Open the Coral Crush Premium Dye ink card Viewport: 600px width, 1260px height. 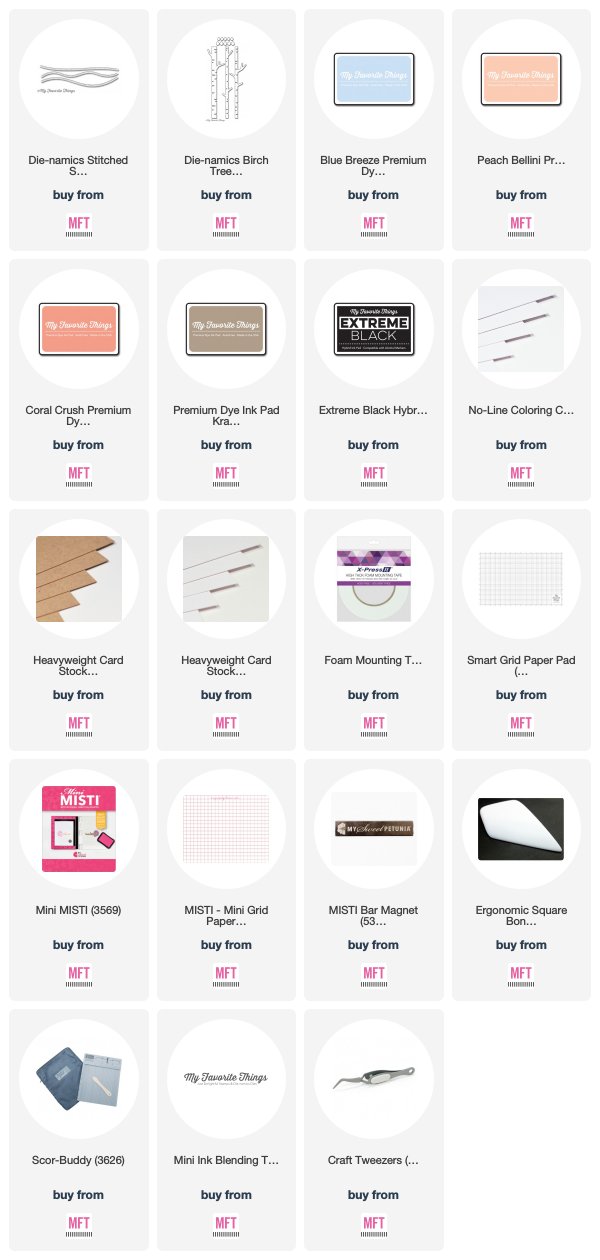click(78, 380)
